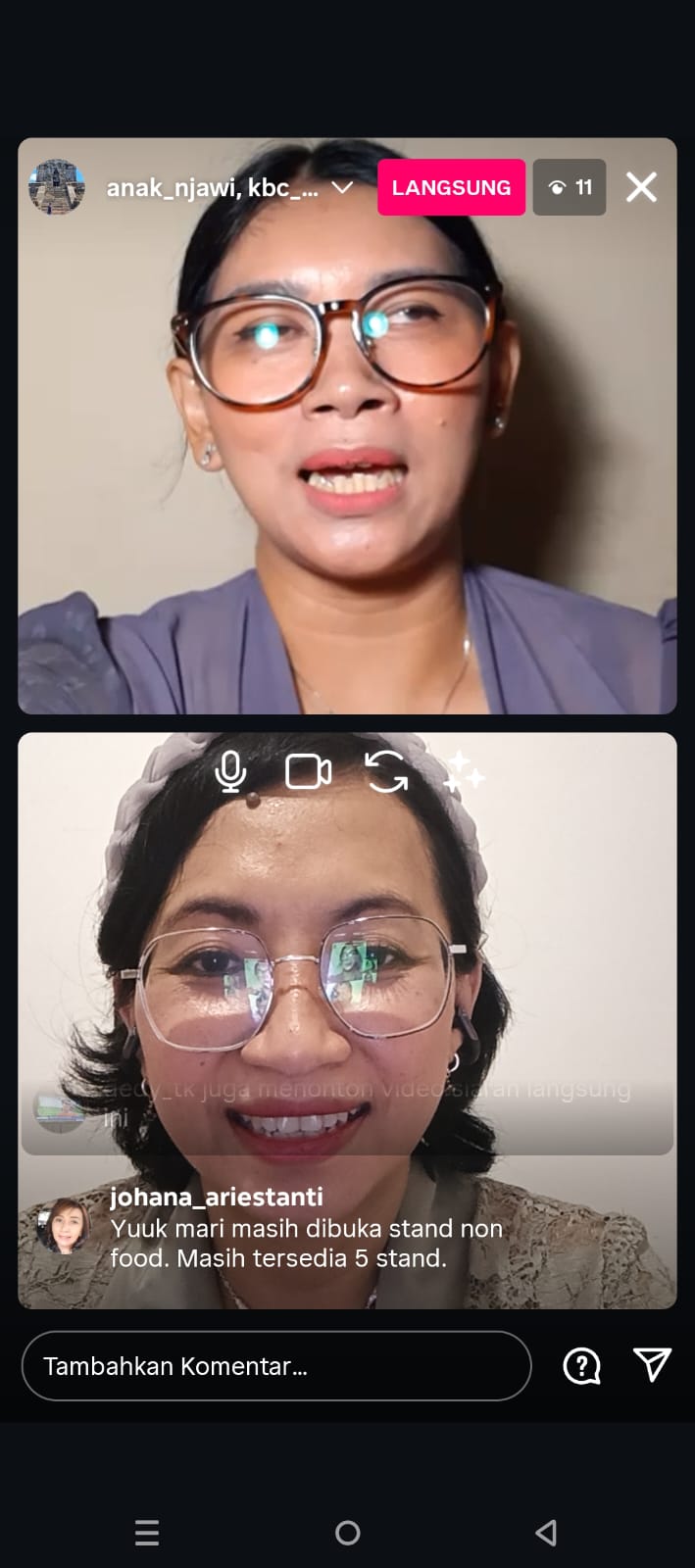Open the question bubble icon
Viewport: 695px width, 1568px height.
click(581, 1366)
